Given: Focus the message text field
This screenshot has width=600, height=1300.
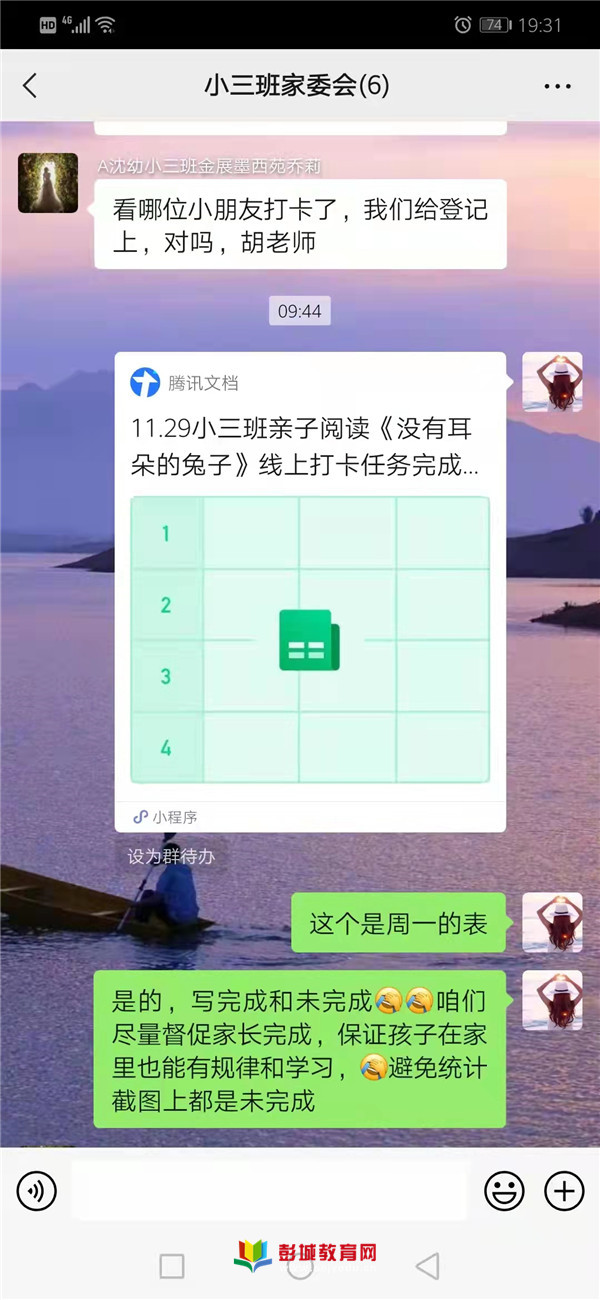Looking at the screenshot, I should 270,1190.
